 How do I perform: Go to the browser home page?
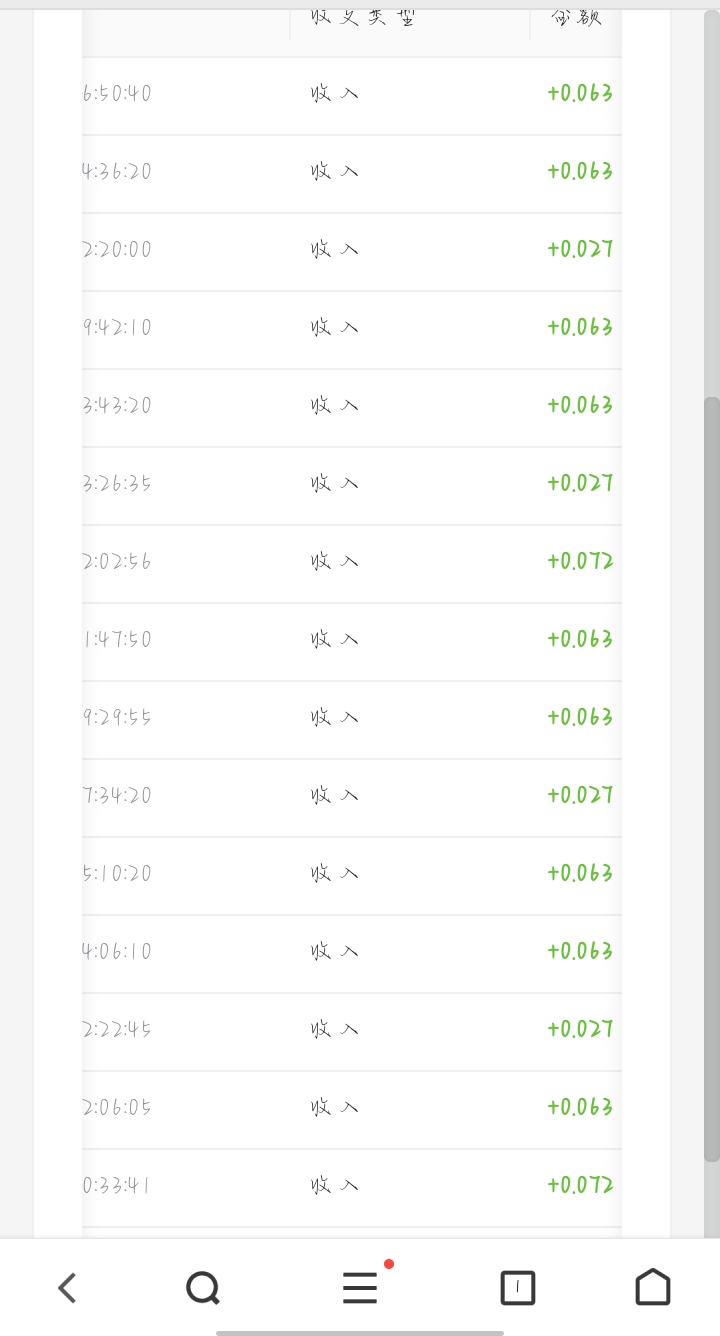[x=653, y=1287]
